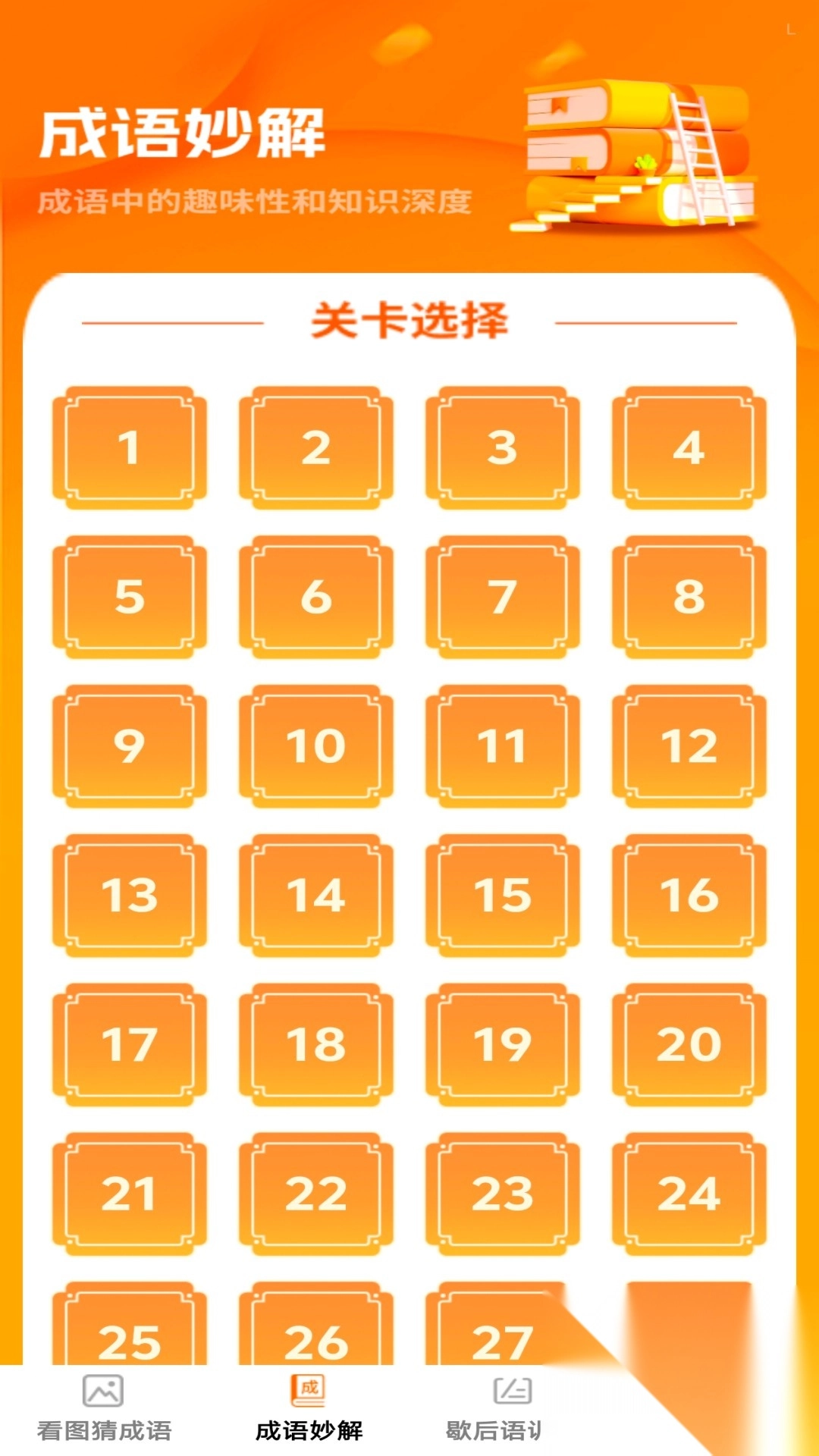The image size is (819, 1456).
Task: Open level 20
Action: pos(689,1044)
